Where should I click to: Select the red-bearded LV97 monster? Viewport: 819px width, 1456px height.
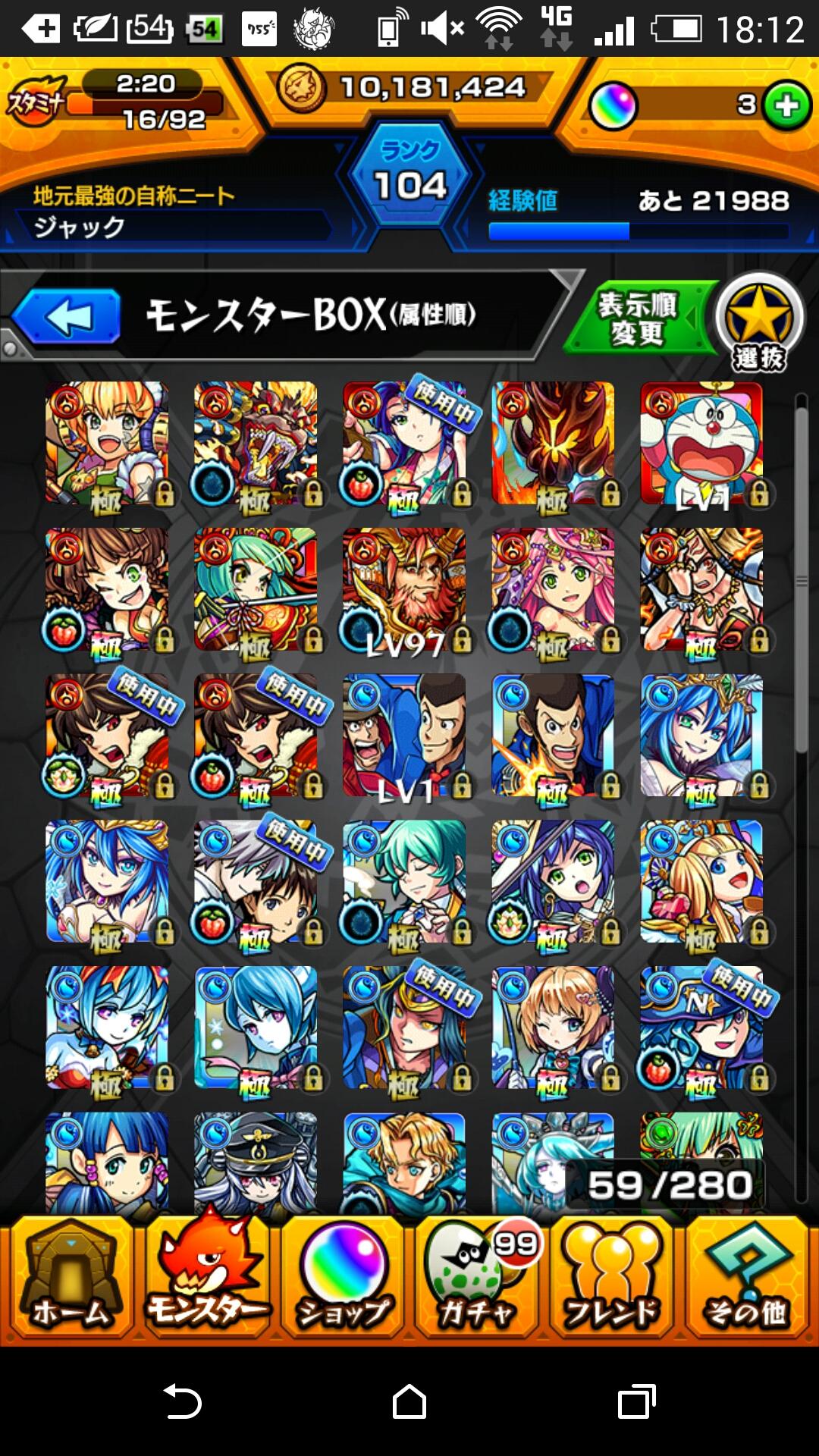404,590
